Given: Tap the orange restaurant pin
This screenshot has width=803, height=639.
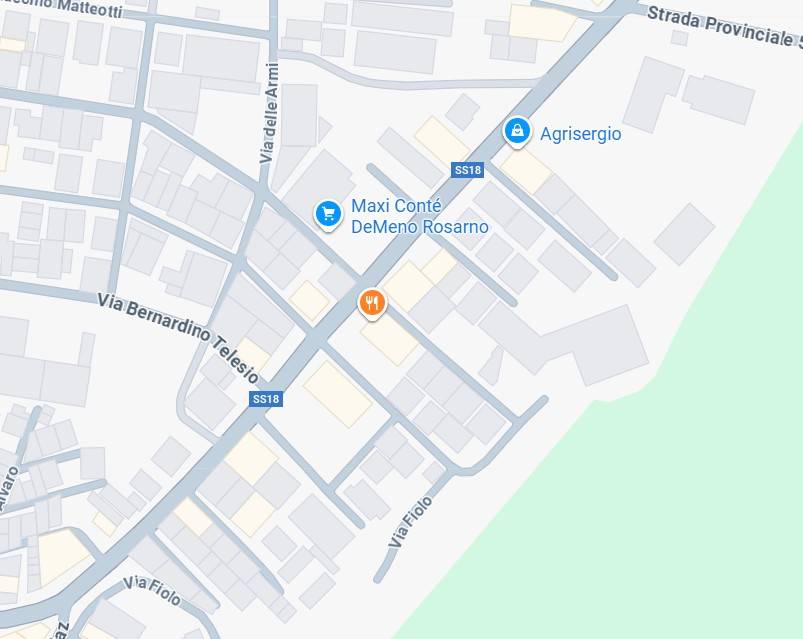Looking at the screenshot, I should pyautogui.click(x=372, y=302).
